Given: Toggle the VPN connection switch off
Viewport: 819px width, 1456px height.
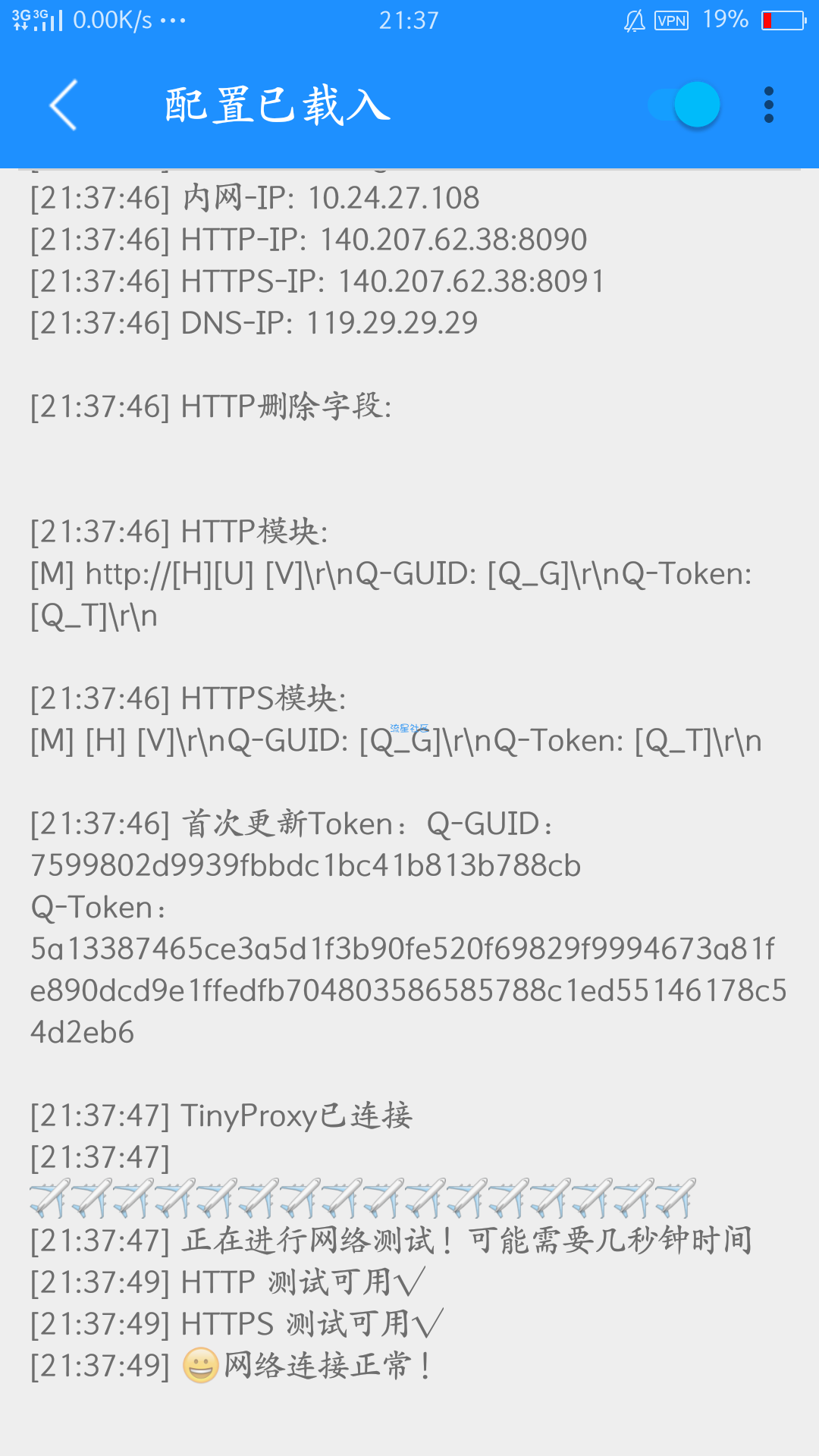Looking at the screenshot, I should pos(684,105).
